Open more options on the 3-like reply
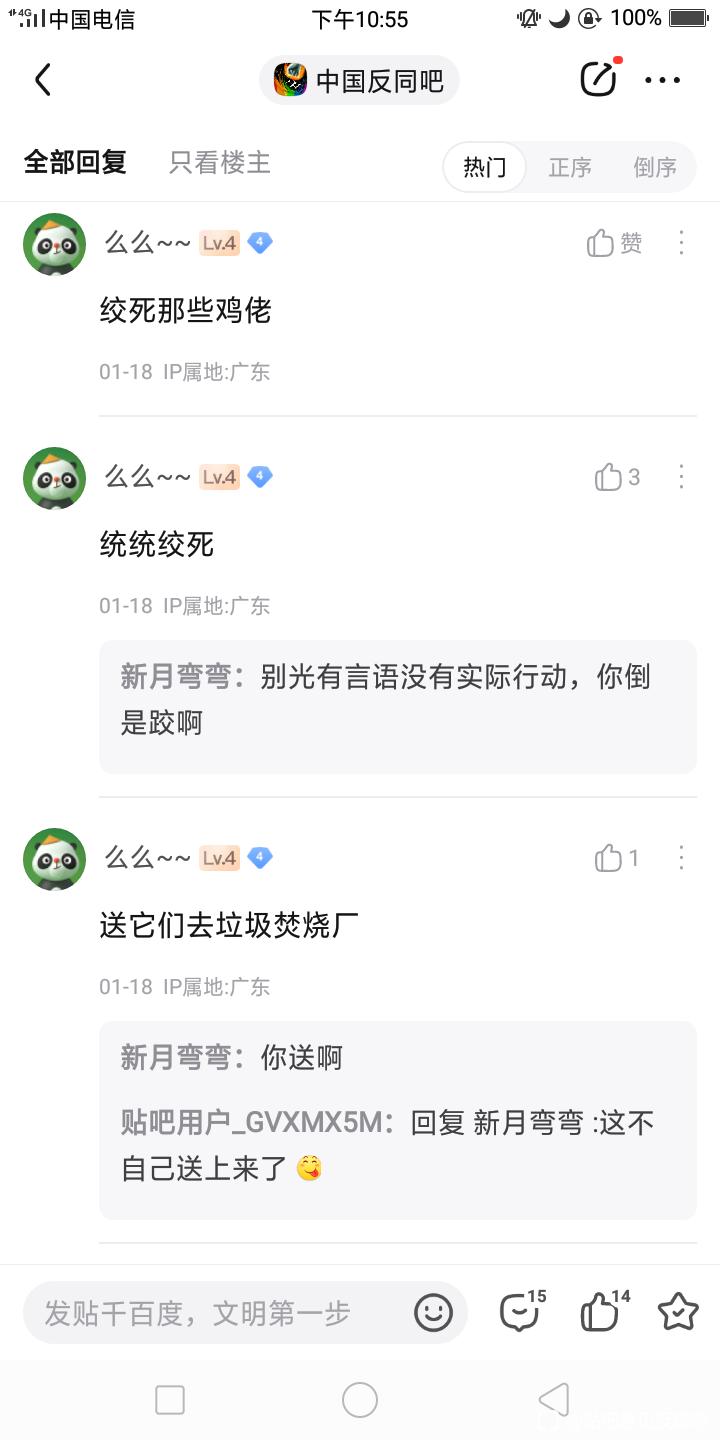 [681, 477]
